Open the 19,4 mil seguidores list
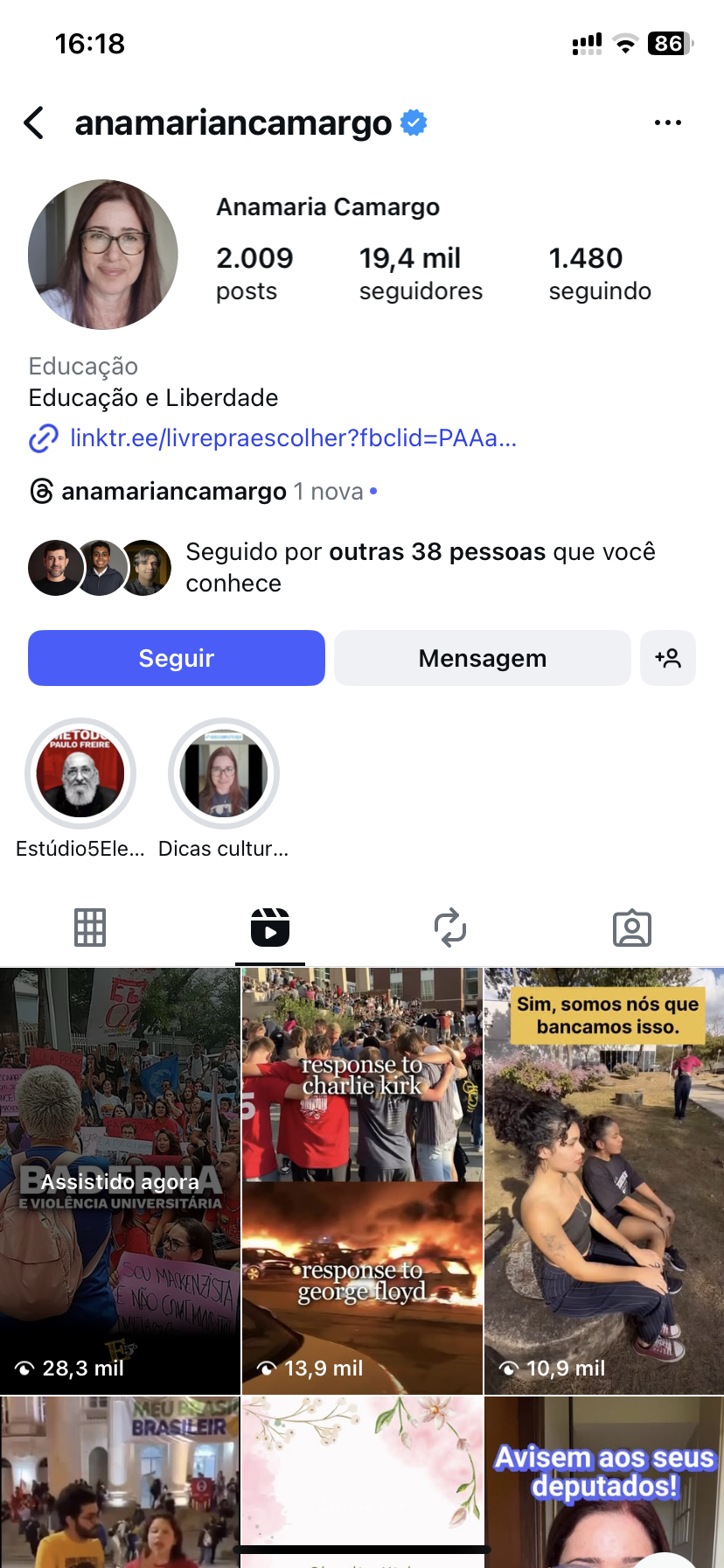 420,273
